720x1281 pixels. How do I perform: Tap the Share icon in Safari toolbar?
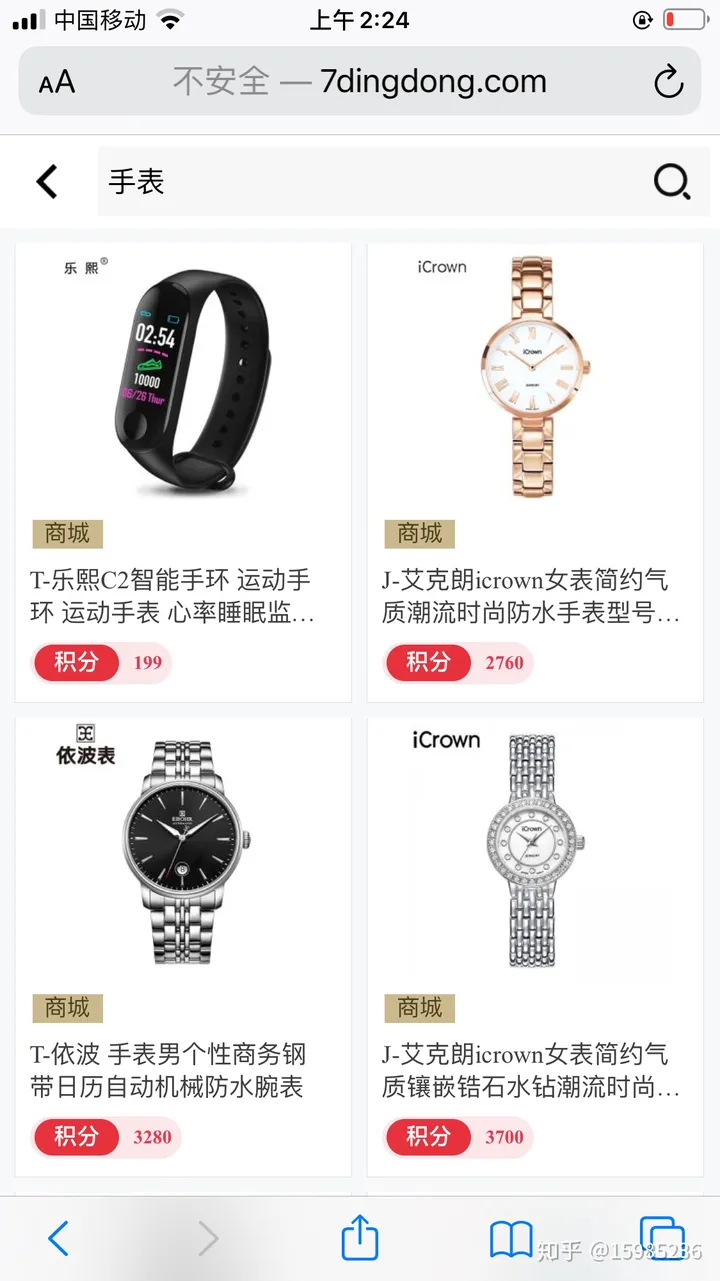[x=359, y=1239]
